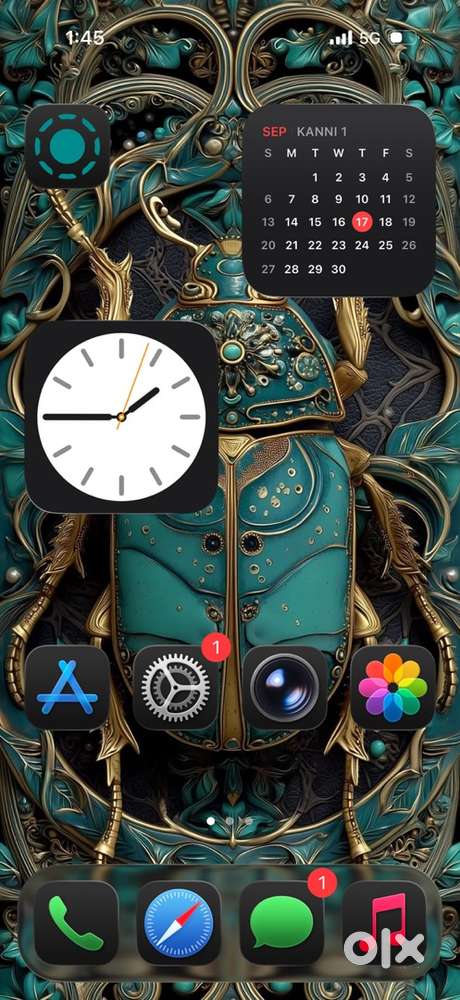The width and height of the screenshot is (460, 1000).
Task: Open the calendar widget for September
Action: 339,200
